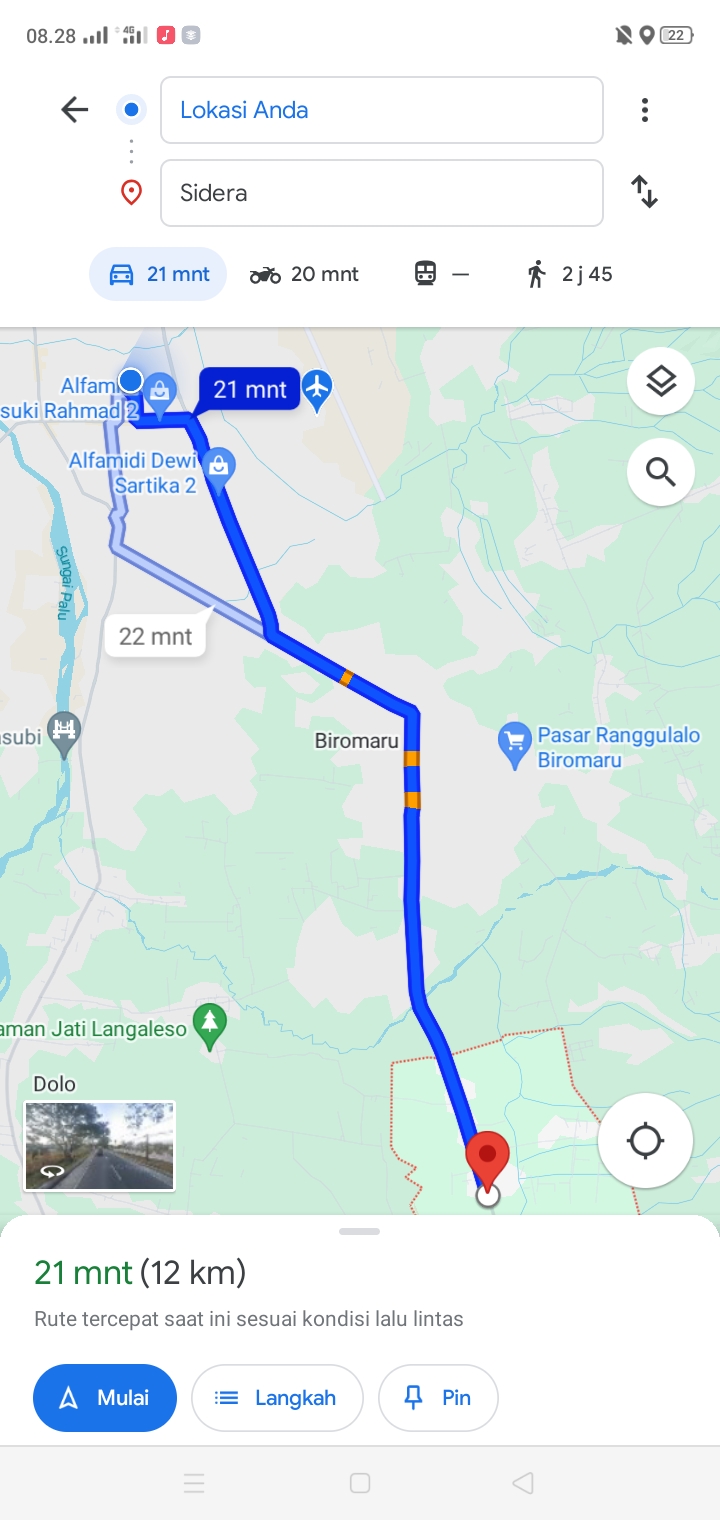Screen dimensions: 720x1520
Task: Switch to walking 2 j 45 mode
Action: point(569,274)
